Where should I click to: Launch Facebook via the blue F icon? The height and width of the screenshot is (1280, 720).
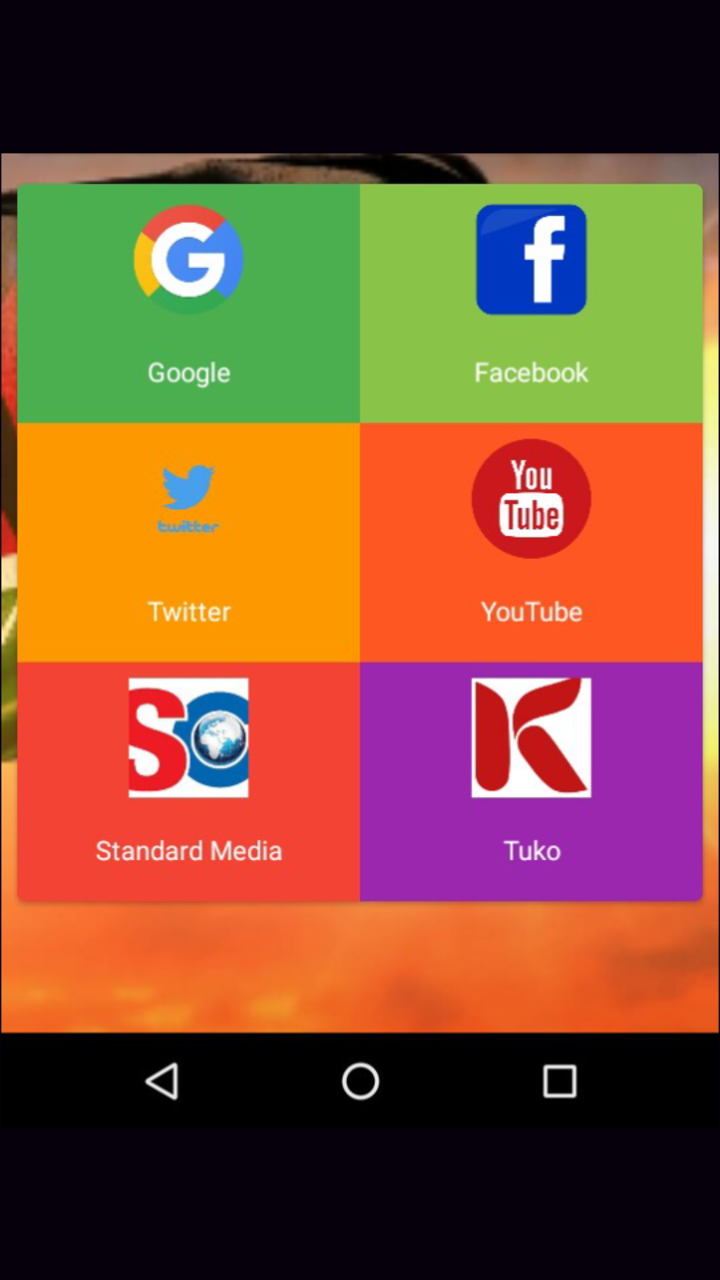tap(531, 258)
